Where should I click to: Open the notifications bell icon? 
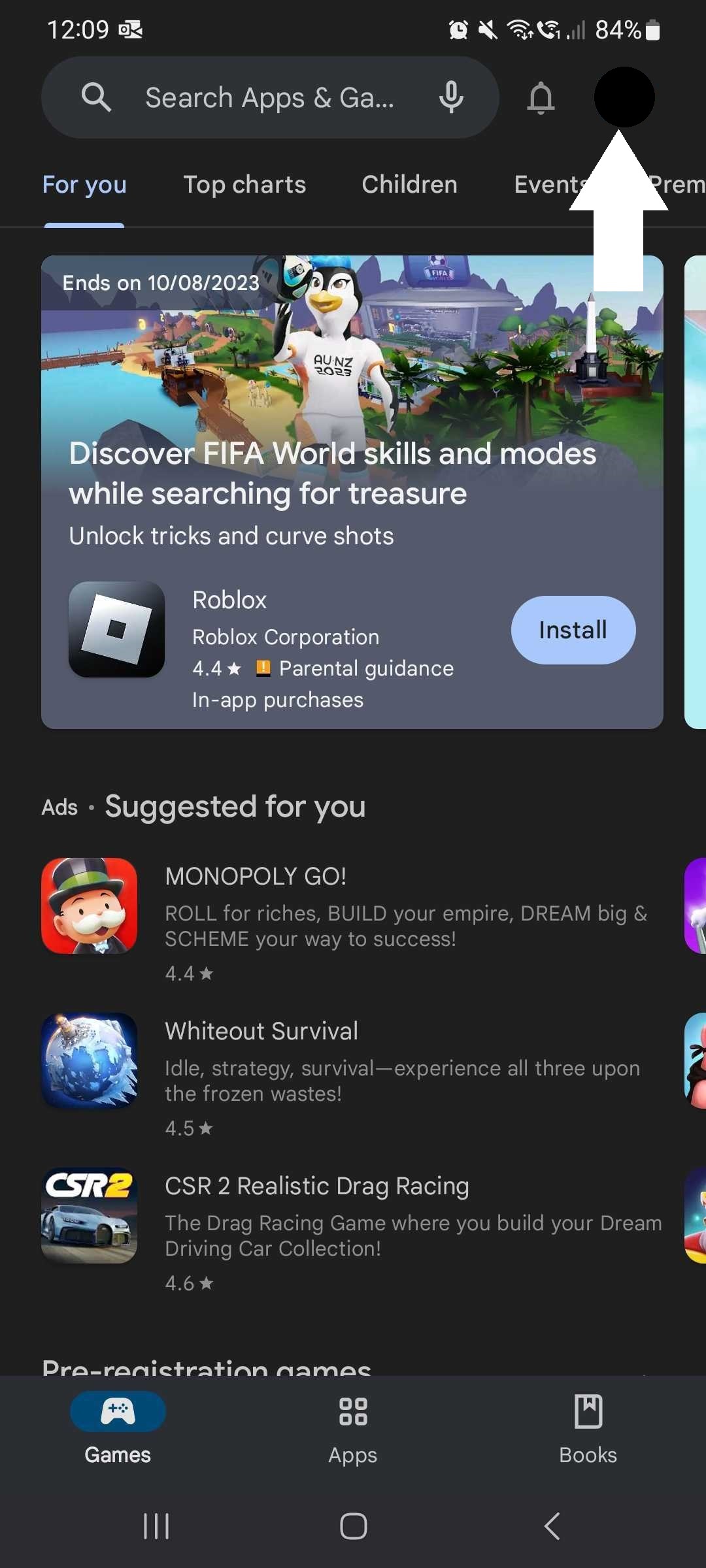[x=541, y=97]
